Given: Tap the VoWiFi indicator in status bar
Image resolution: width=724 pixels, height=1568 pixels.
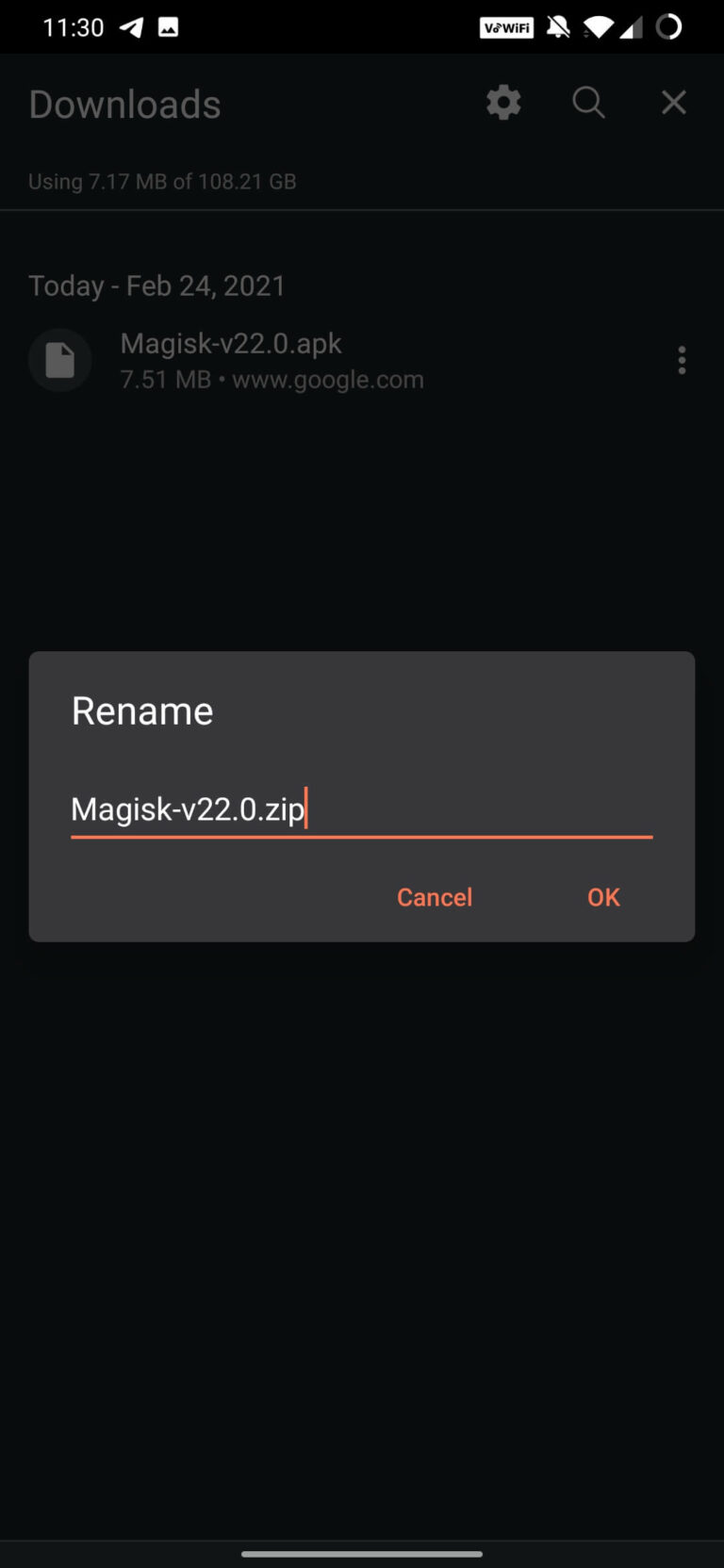Looking at the screenshot, I should coord(506,26).
